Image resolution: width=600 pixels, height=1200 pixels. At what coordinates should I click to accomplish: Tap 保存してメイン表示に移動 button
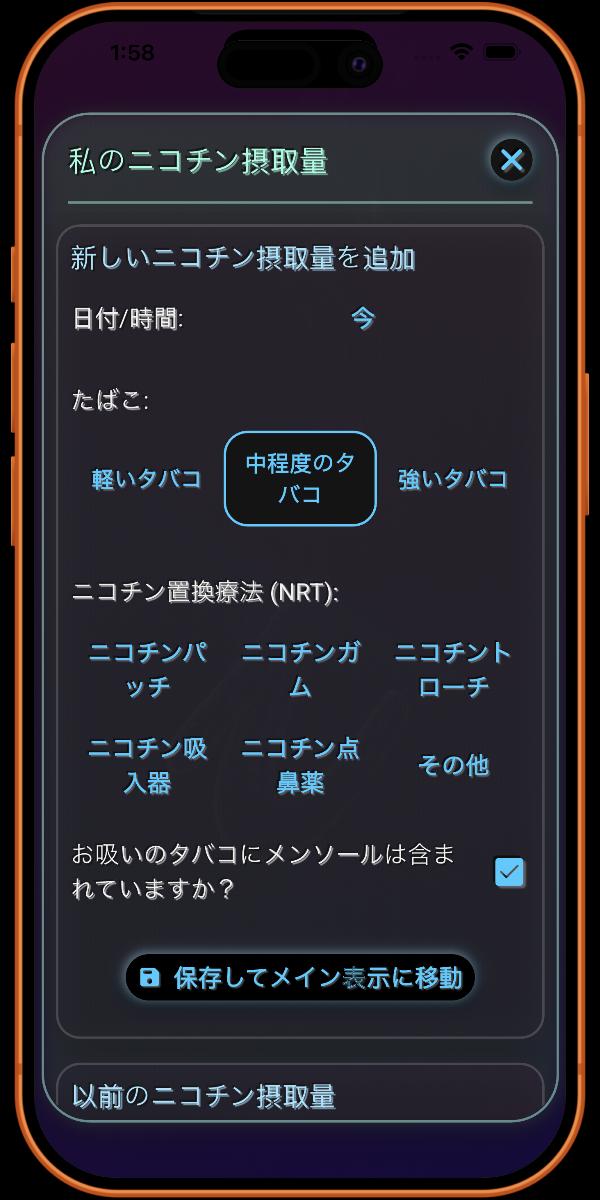pos(300,977)
